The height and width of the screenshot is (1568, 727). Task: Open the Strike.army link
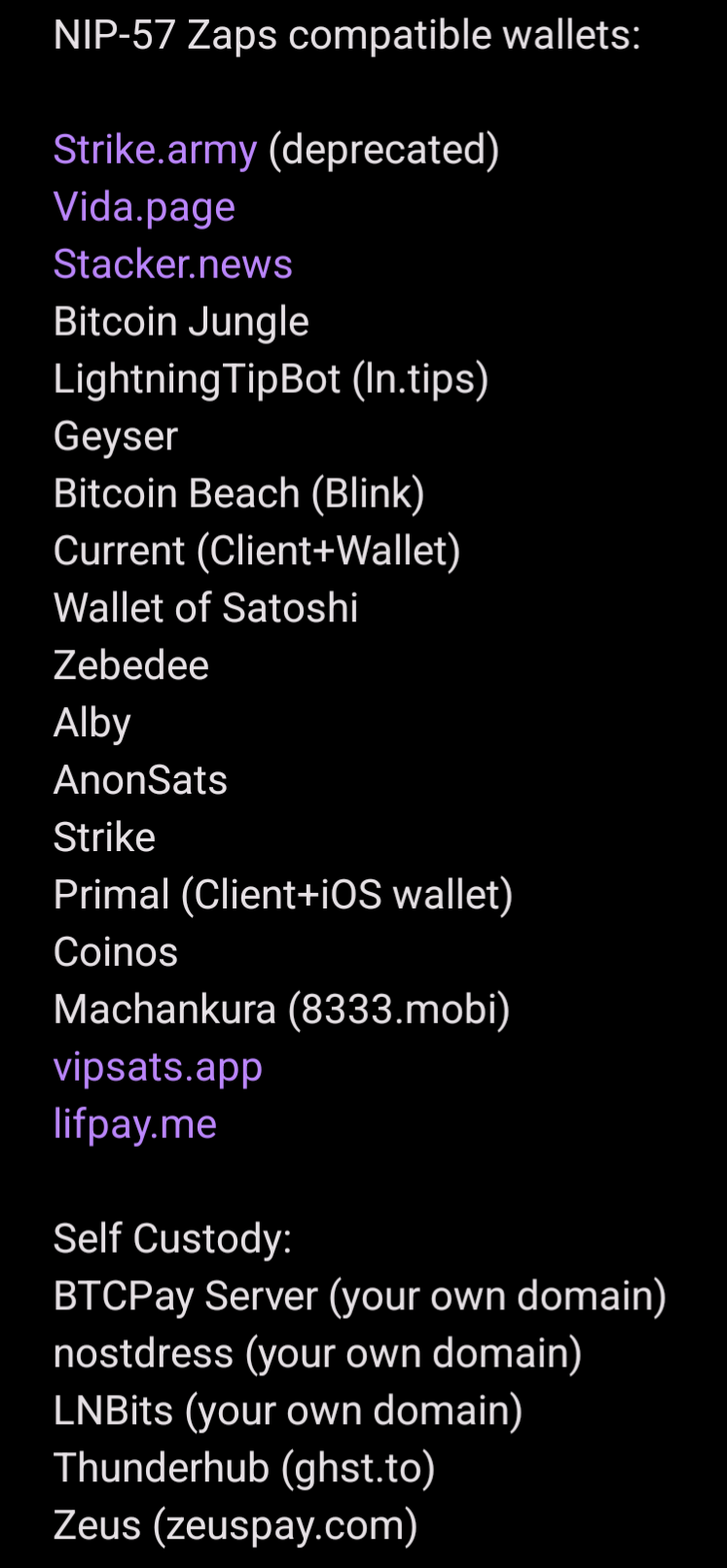click(x=155, y=151)
